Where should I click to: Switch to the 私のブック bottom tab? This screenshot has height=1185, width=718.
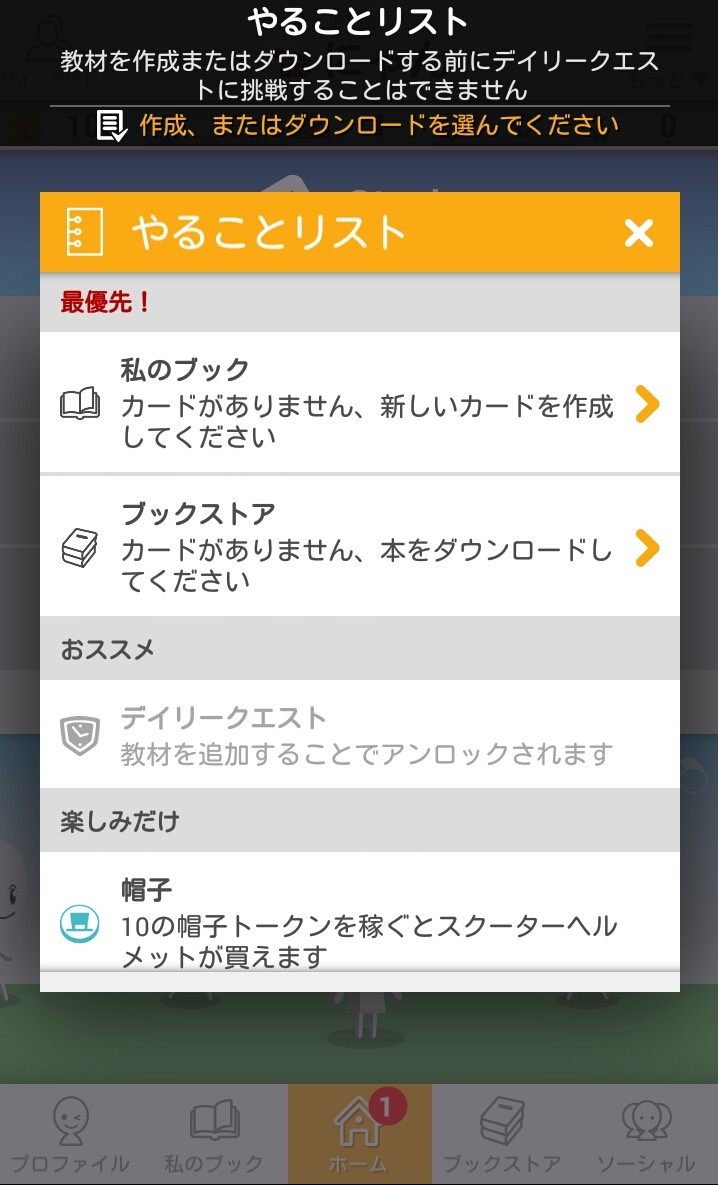[x=214, y=1135]
